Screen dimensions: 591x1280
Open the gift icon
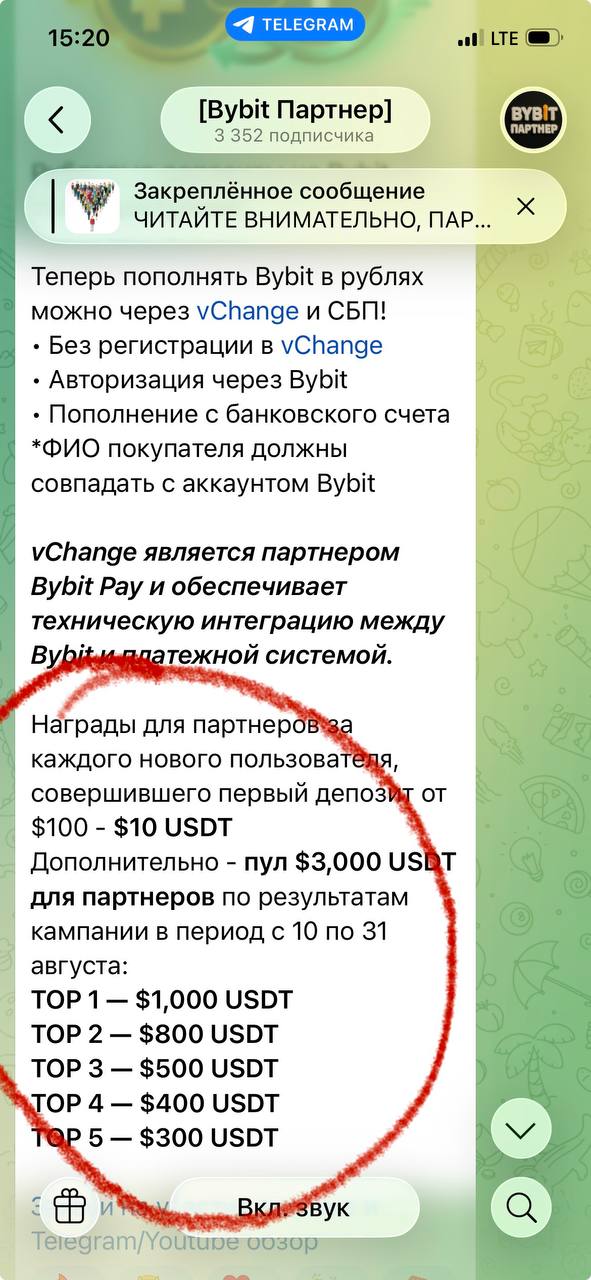click(x=70, y=1208)
